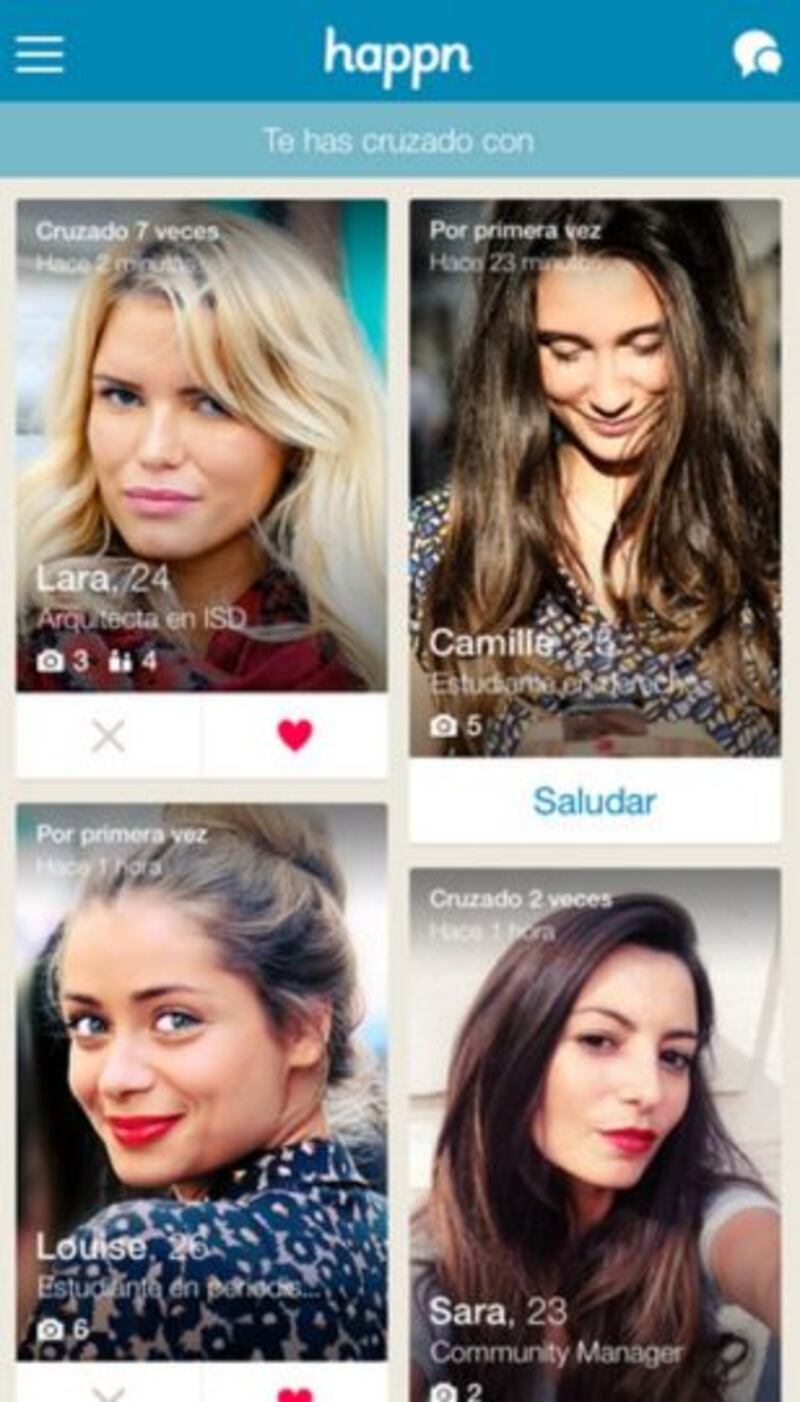Open Louise's profile card

(202, 1082)
